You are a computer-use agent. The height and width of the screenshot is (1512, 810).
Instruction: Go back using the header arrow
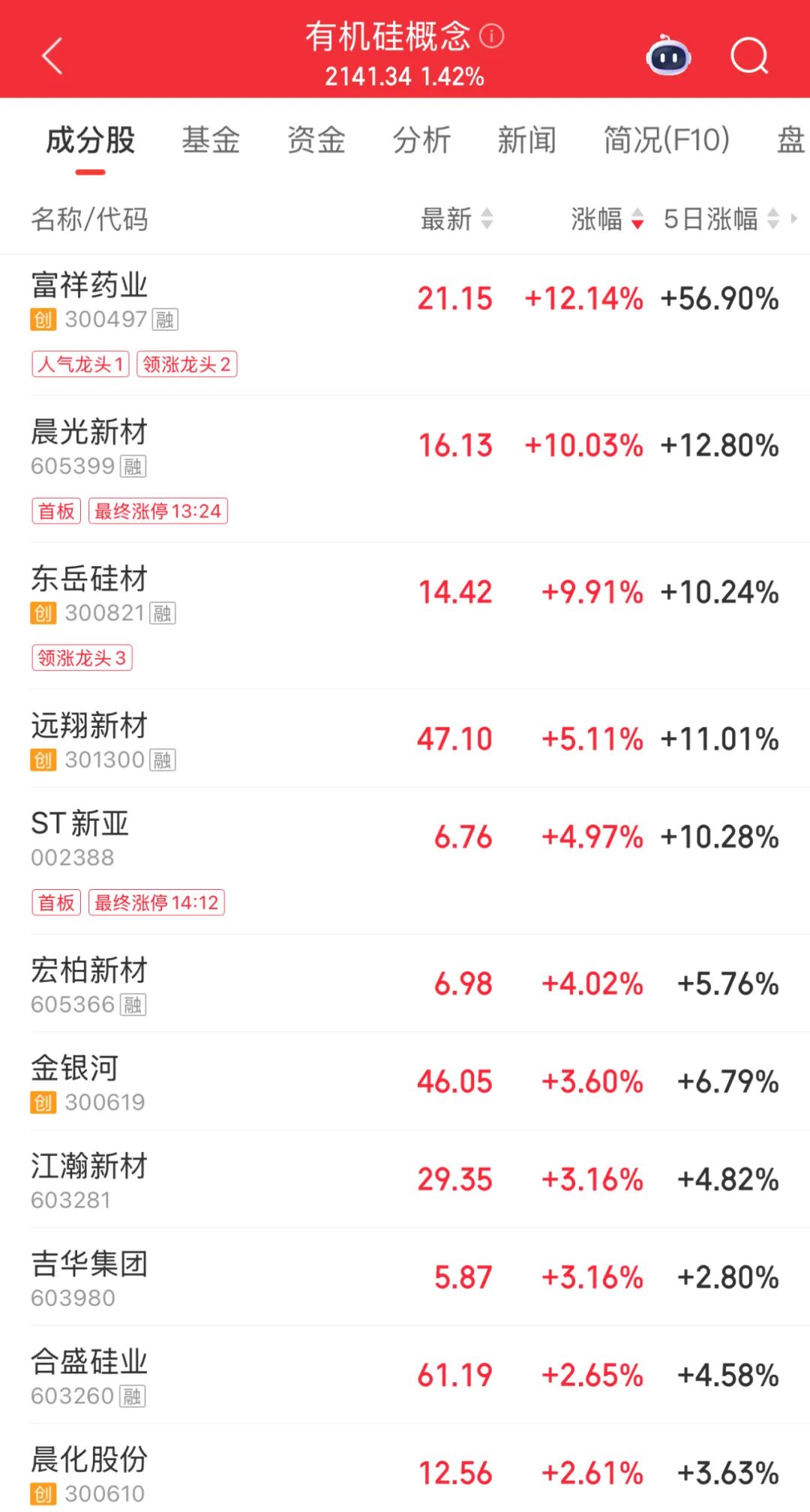tap(52, 56)
